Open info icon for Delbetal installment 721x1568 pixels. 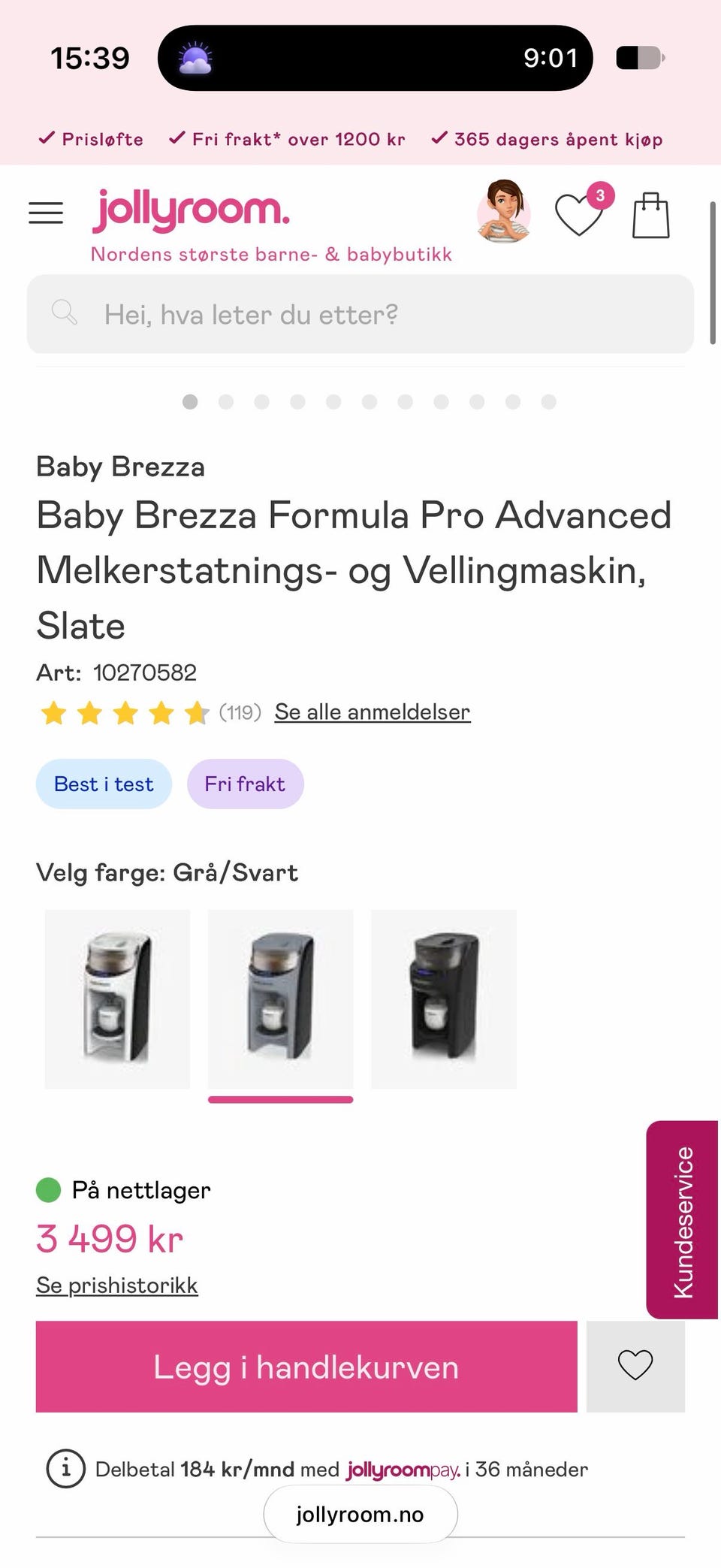point(66,1469)
